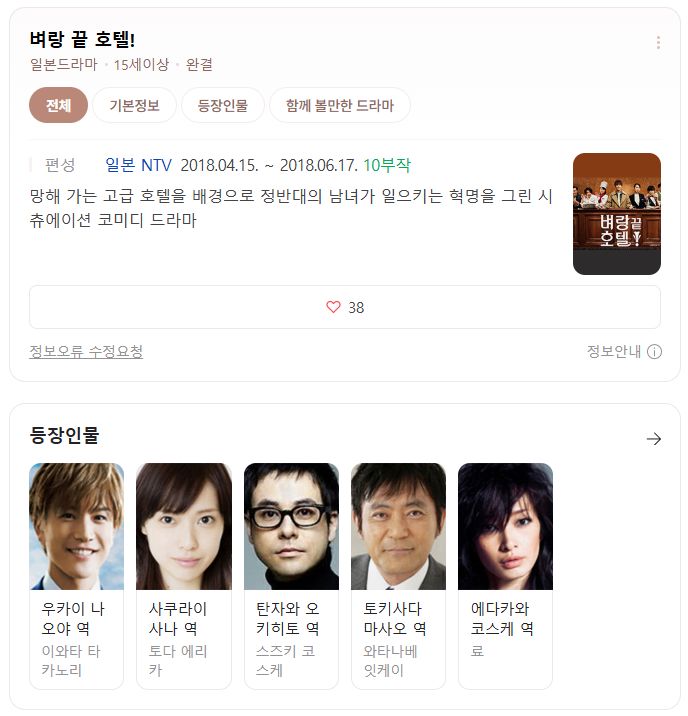Select the 전체 tab
688x716 pixels.
[x=59, y=105]
